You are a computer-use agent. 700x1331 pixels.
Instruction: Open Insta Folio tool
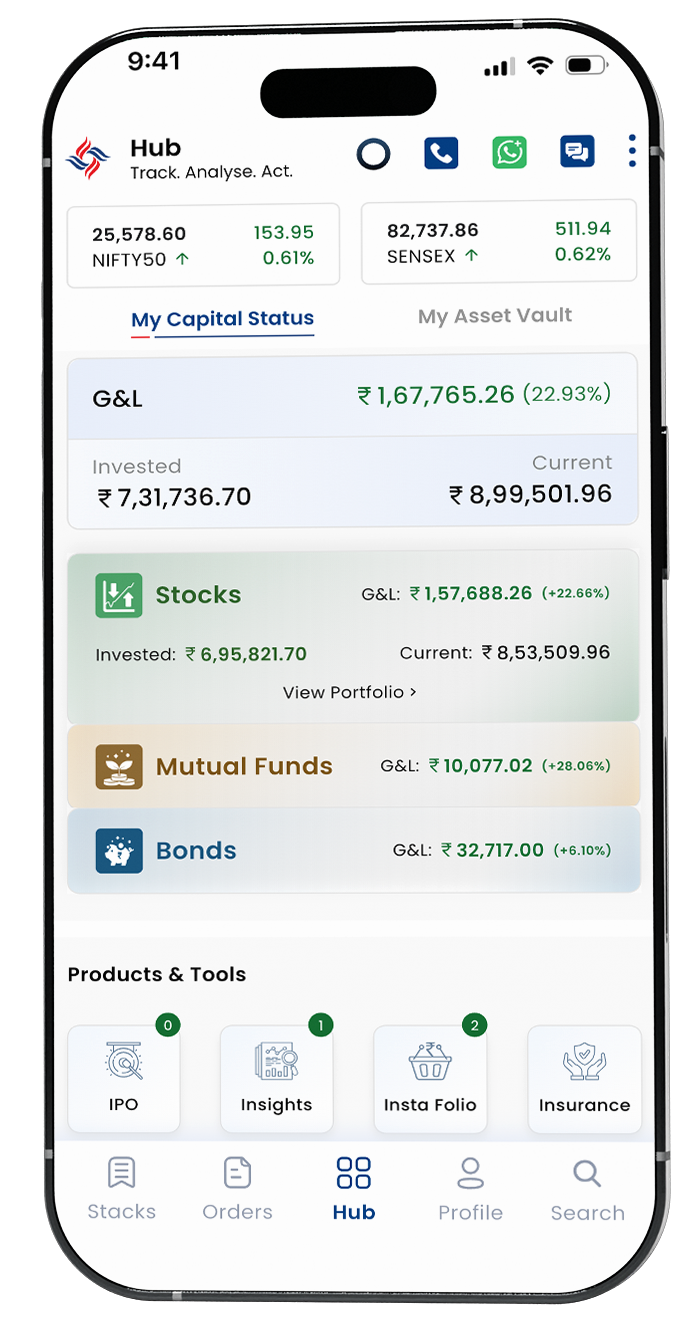coord(430,1079)
